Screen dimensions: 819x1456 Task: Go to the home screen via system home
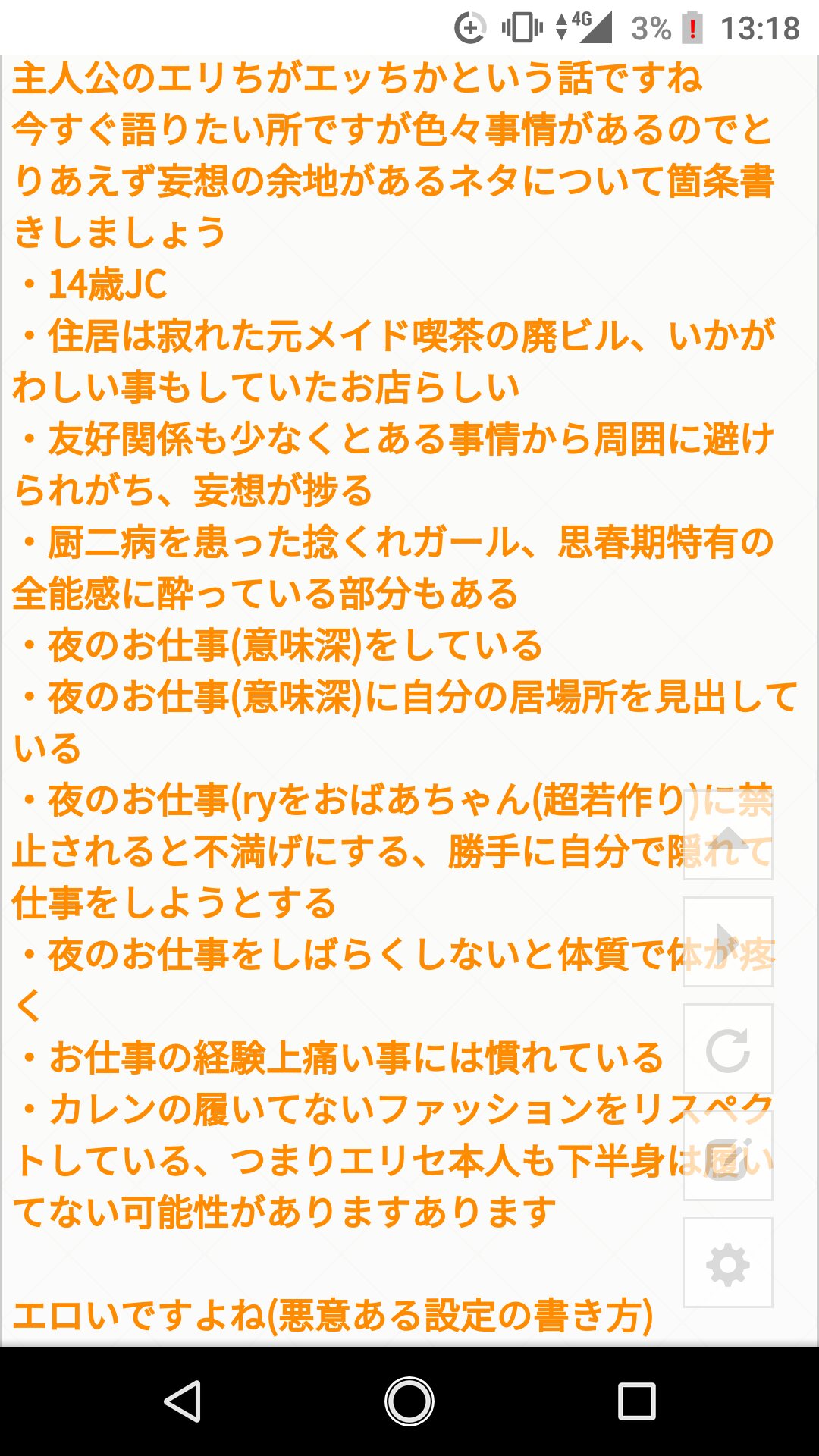(x=409, y=1401)
